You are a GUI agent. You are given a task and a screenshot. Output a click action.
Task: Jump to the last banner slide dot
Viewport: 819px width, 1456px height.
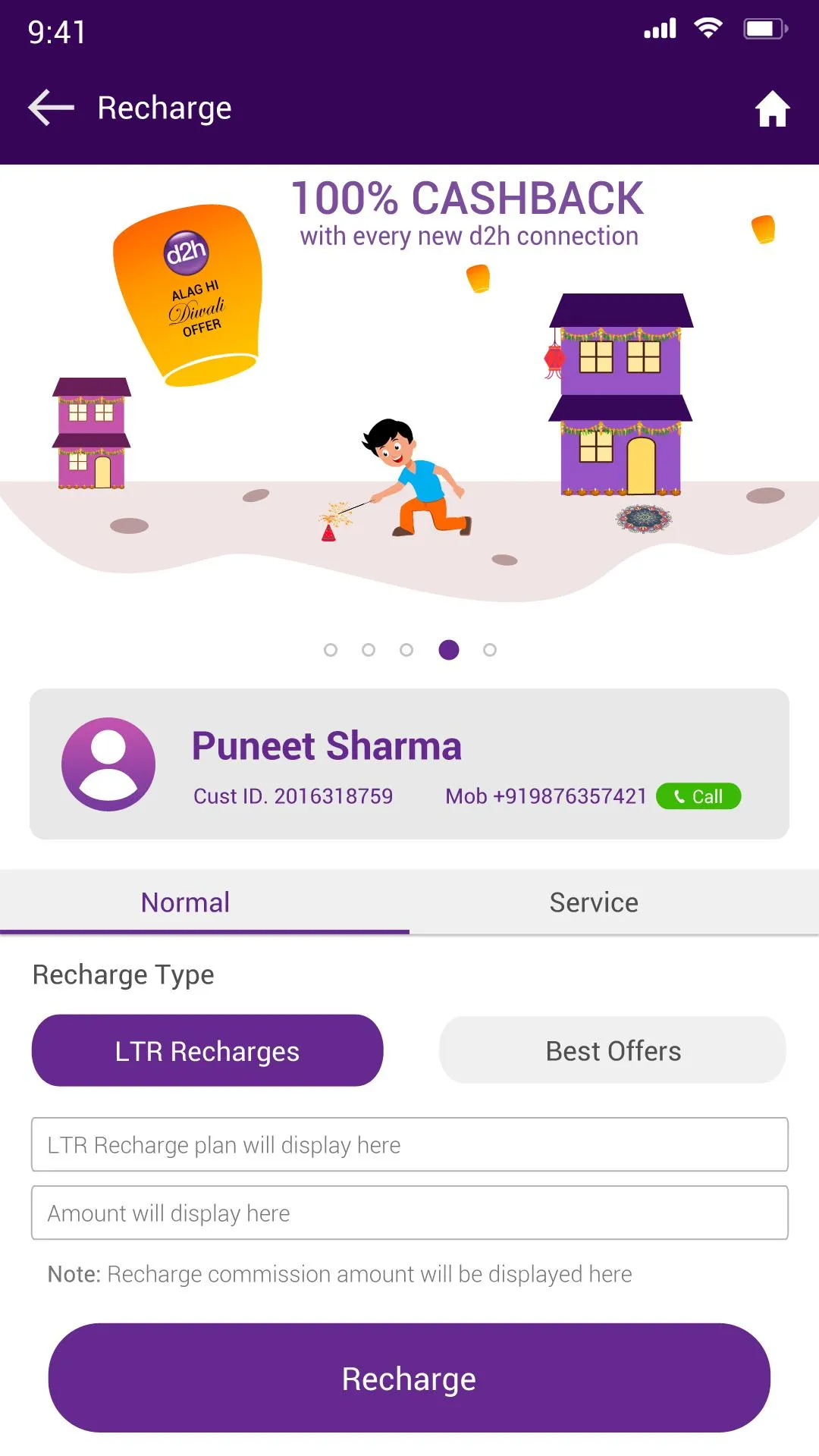click(x=490, y=650)
